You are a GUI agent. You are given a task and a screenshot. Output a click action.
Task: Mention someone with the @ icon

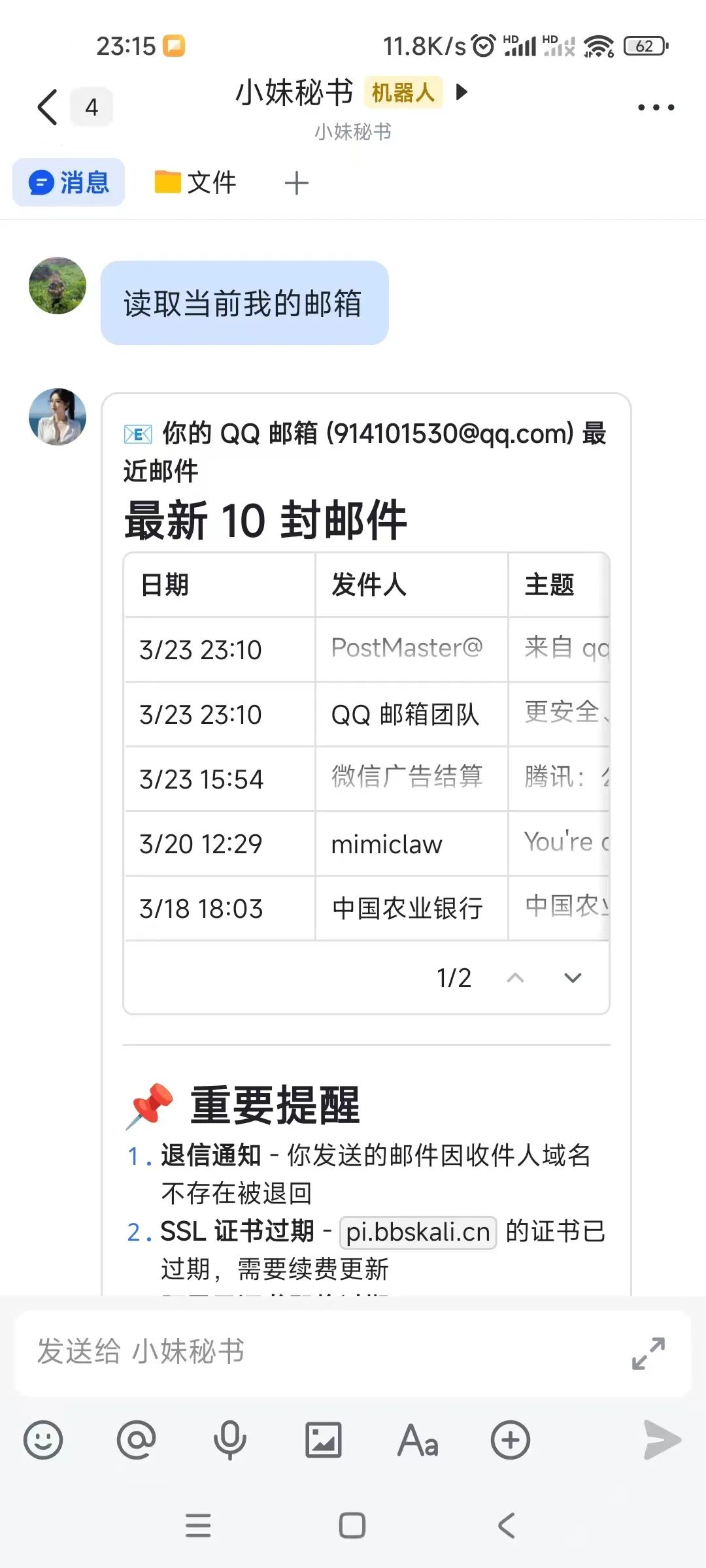click(136, 1440)
